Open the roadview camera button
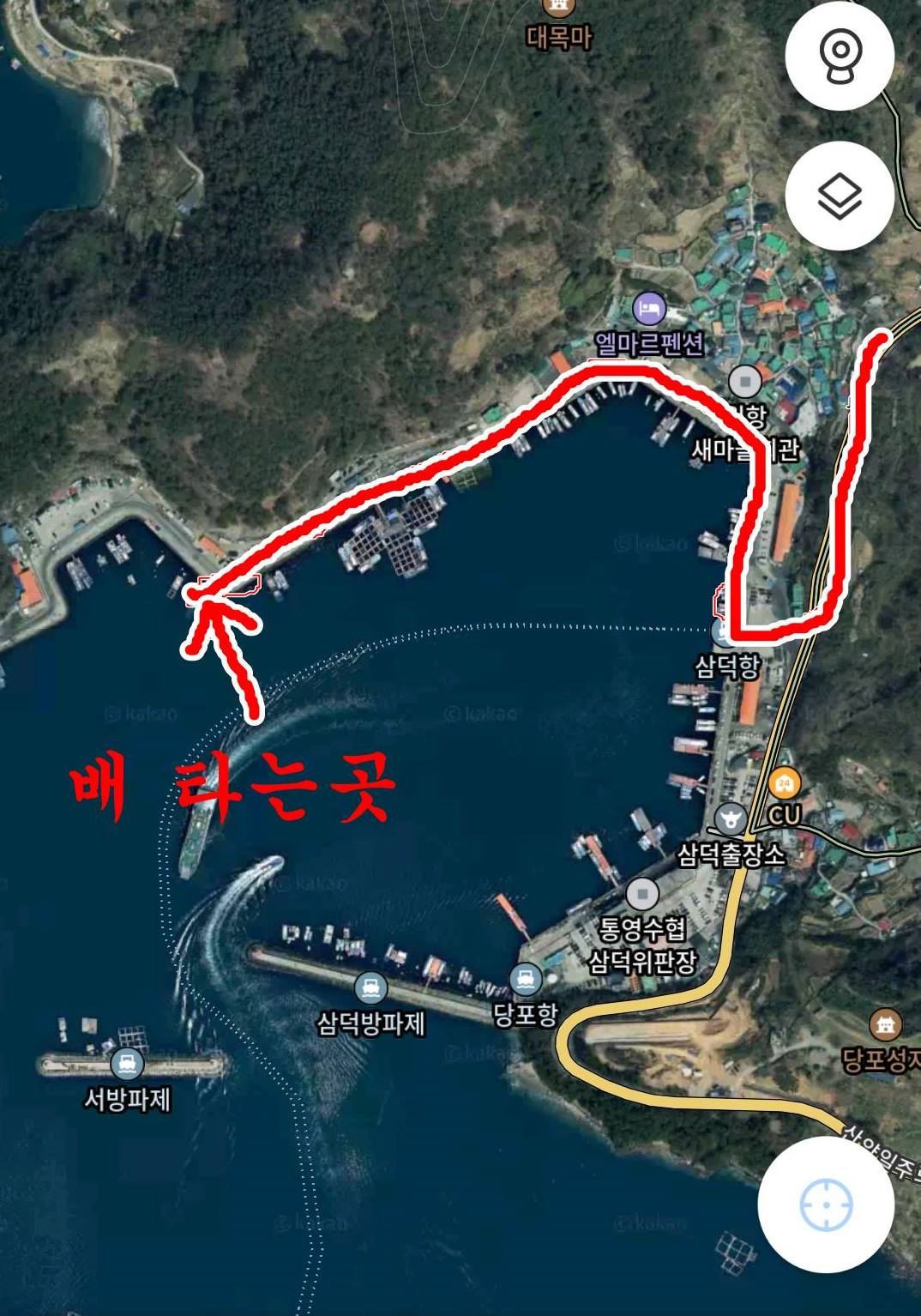The image size is (921, 1316). click(x=840, y=56)
